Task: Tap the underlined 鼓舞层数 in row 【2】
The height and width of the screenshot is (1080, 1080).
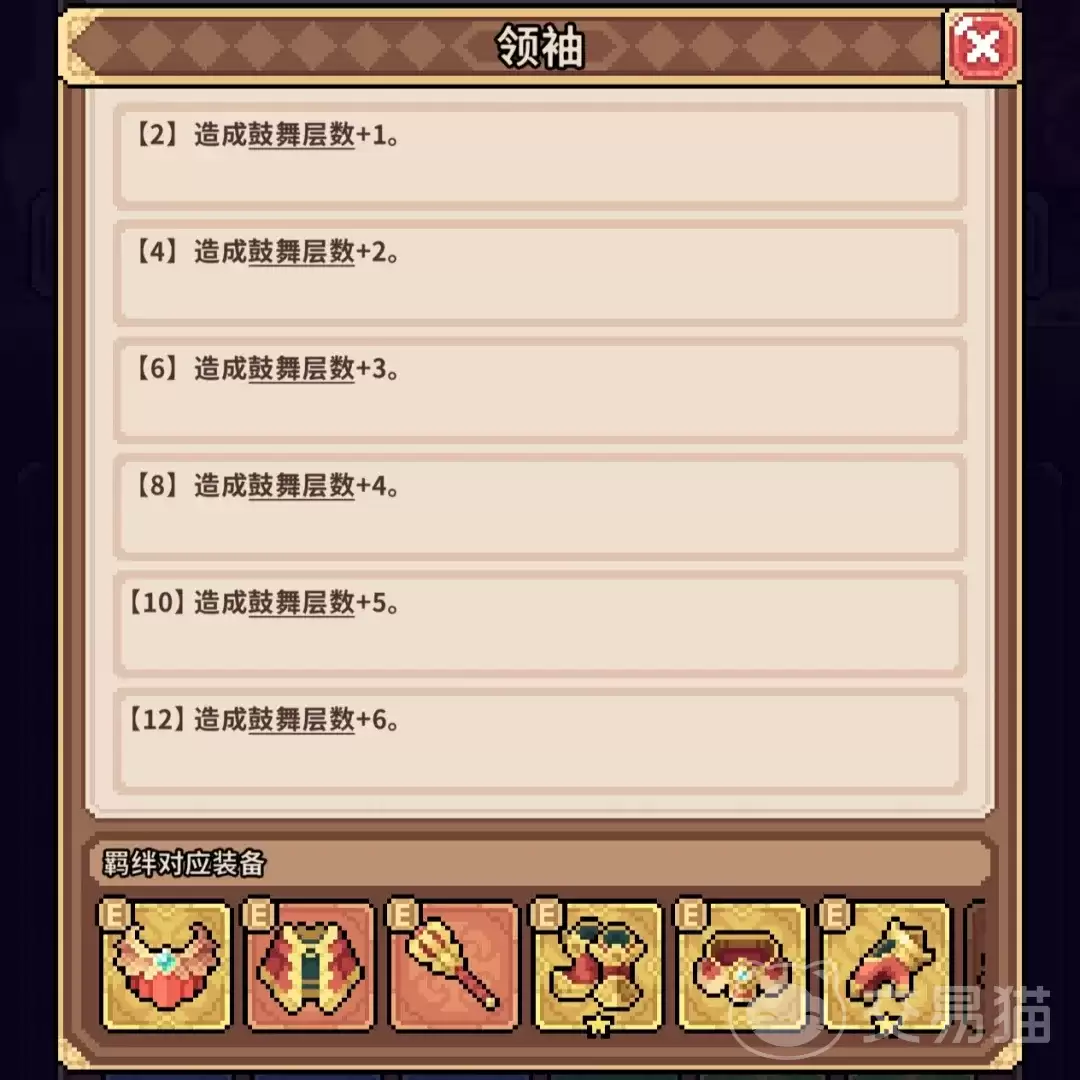Action: 301,136
